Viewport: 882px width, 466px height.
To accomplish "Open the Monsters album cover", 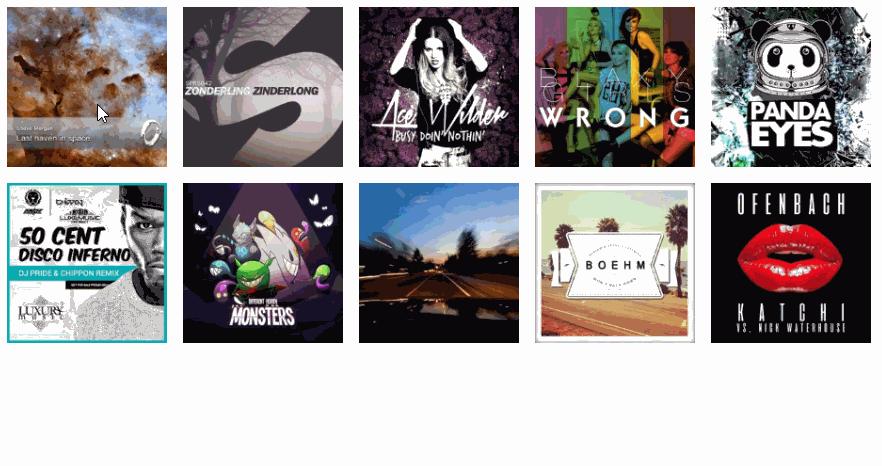I will click(x=263, y=263).
